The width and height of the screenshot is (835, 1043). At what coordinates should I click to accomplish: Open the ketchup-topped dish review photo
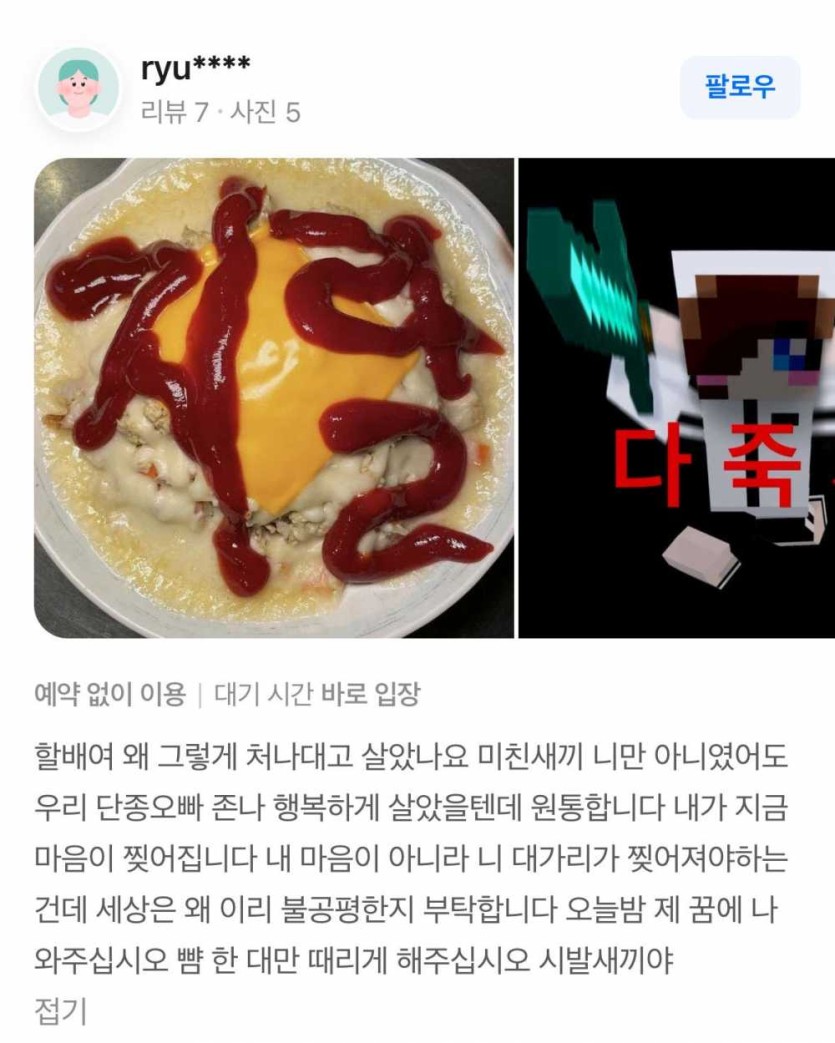[274, 397]
